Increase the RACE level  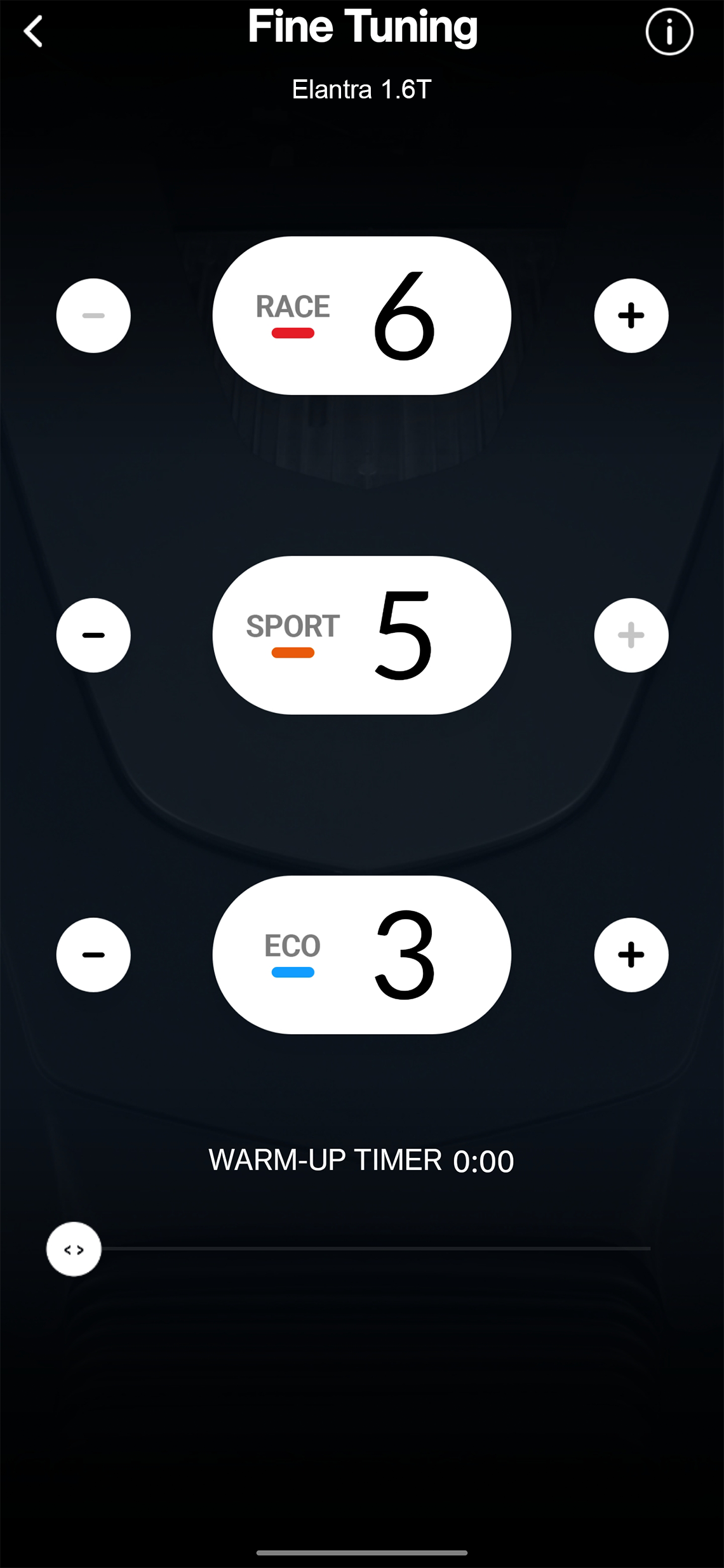[631, 316]
